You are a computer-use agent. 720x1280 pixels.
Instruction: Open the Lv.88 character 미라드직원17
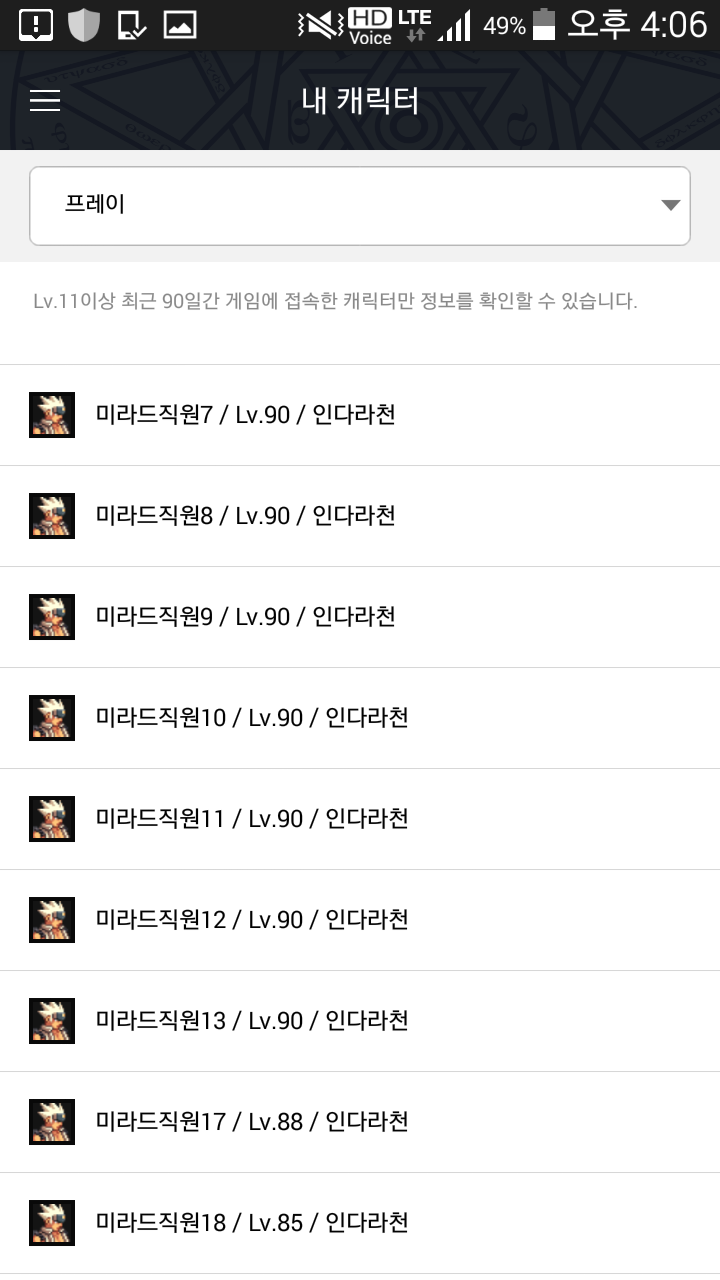pos(360,1122)
